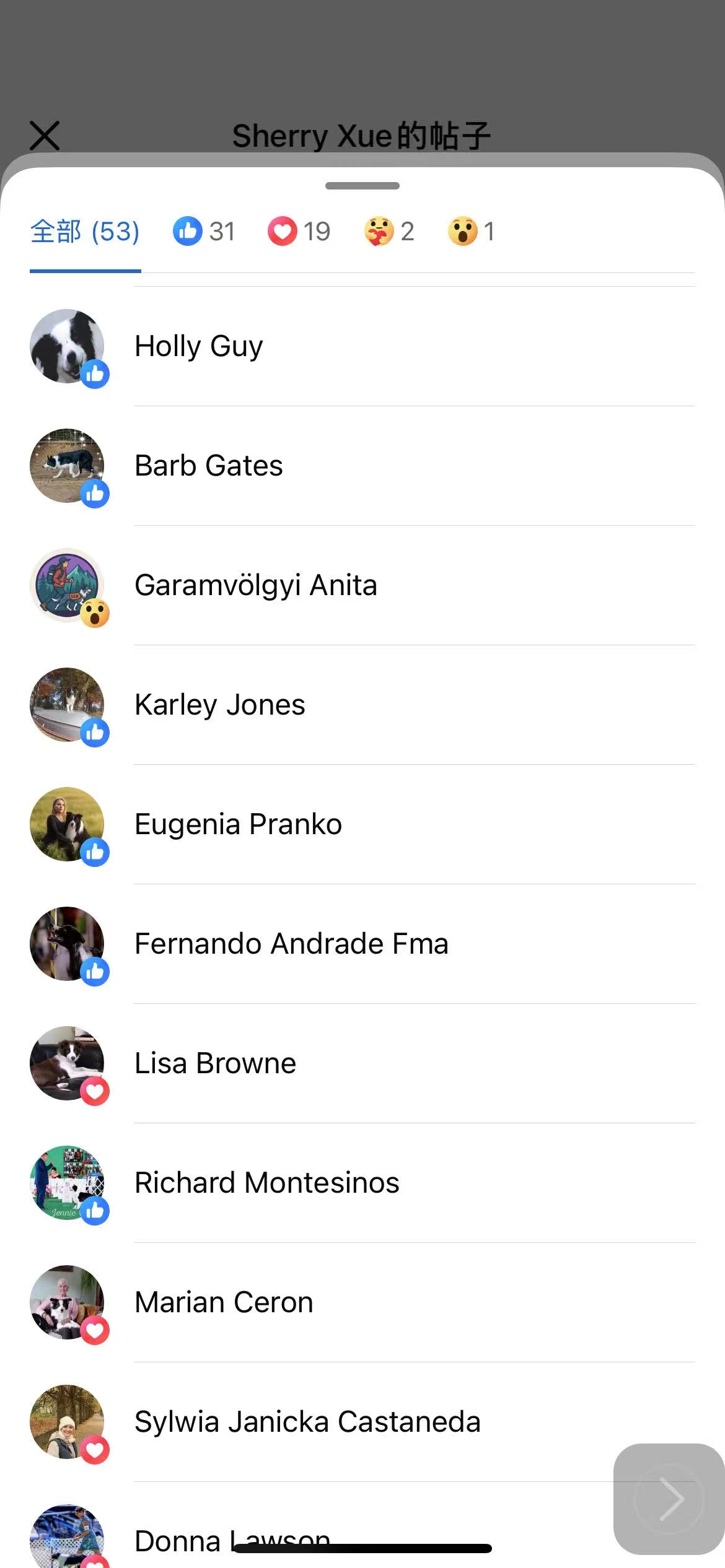The width and height of the screenshot is (725, 1568).
Task: Show the single wow reaction
Action: pyautogui.click(x=472, y=232)
